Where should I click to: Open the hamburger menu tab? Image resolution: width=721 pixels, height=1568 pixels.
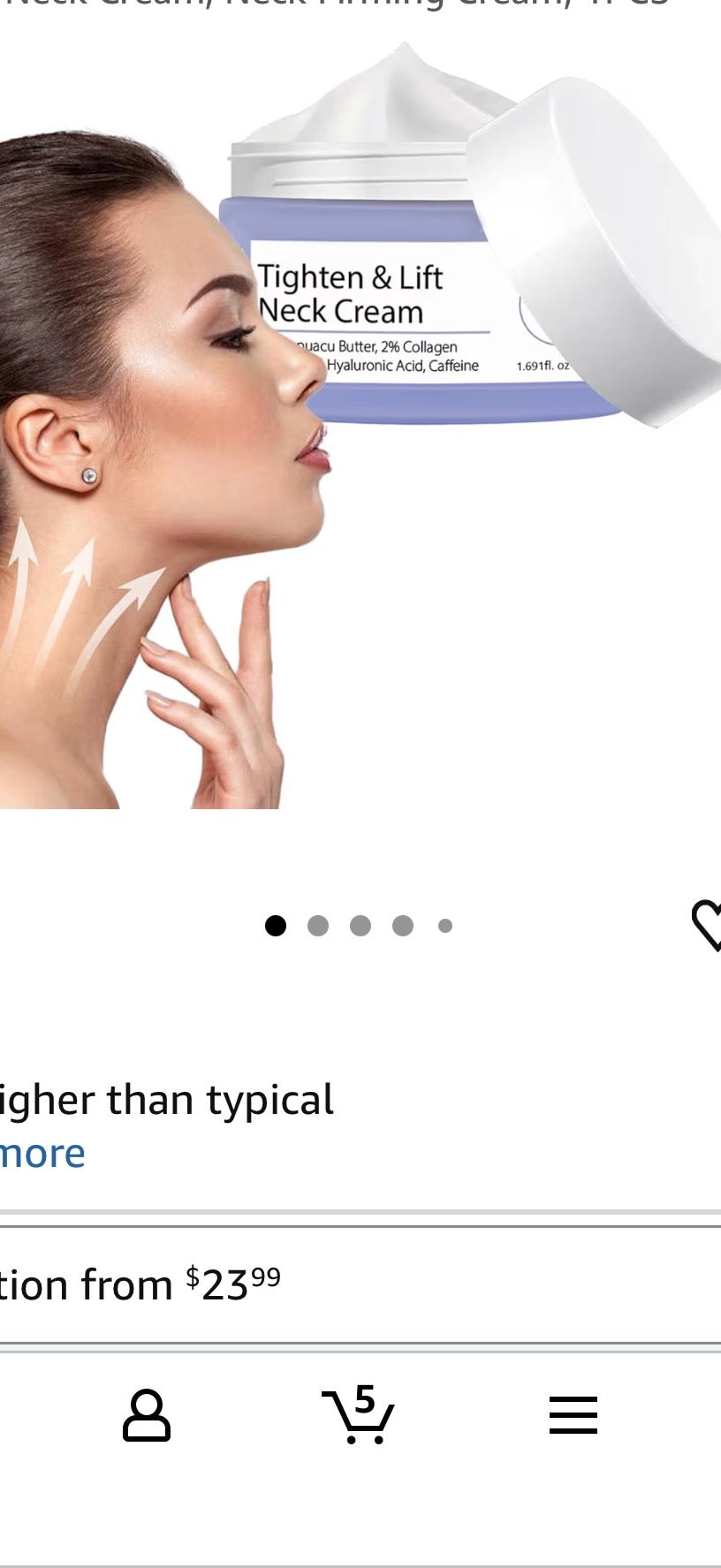573,1415
